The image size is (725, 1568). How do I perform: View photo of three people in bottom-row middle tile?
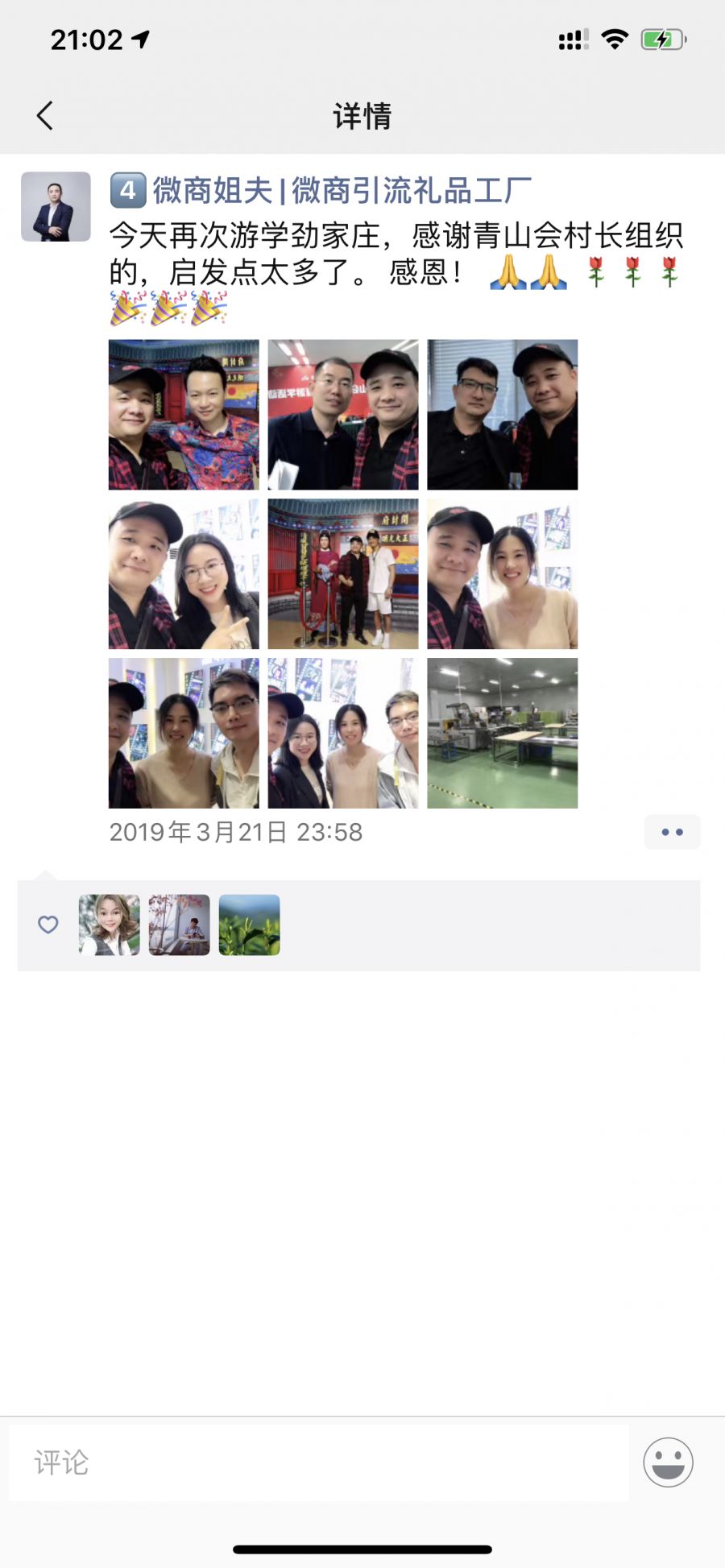pyautogui.click(x=343, y=733)
